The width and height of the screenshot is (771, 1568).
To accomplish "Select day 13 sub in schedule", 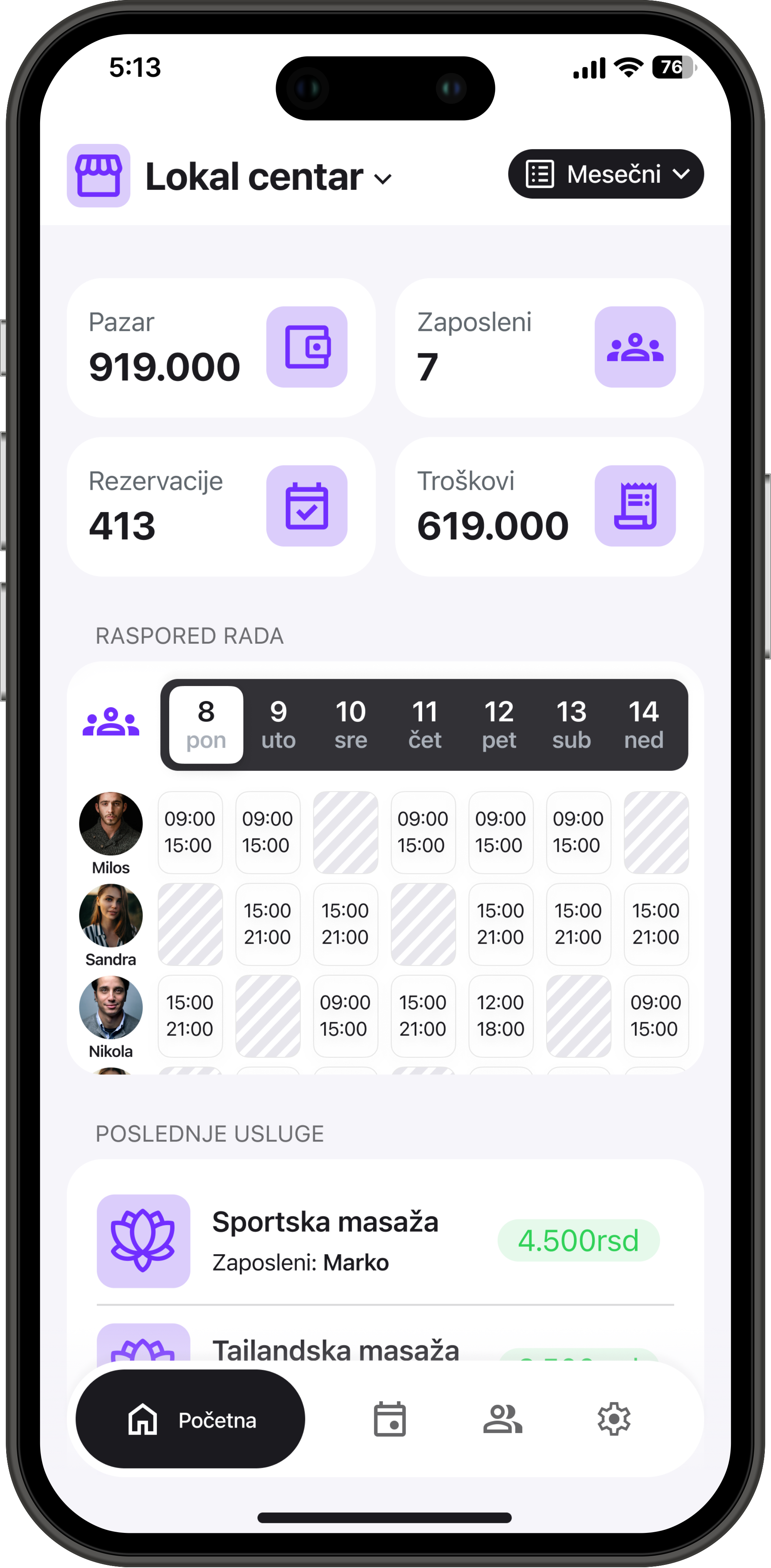I will [571, 724].
